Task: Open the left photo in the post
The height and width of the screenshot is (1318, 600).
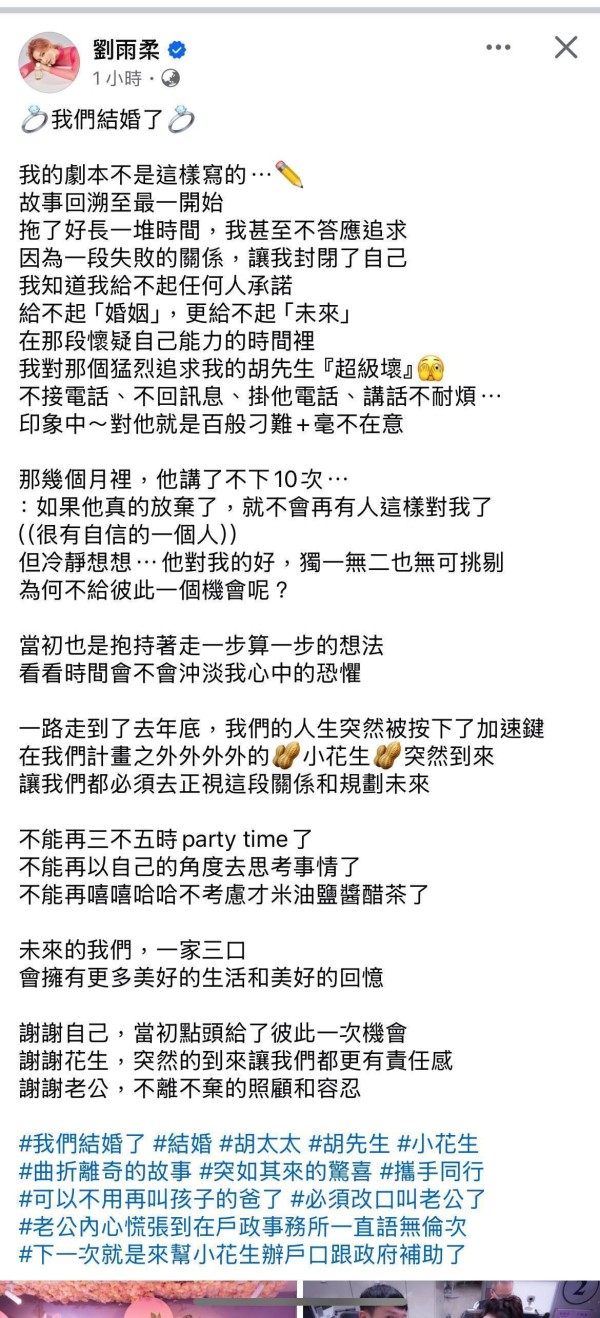Action: coord(148,1299)
